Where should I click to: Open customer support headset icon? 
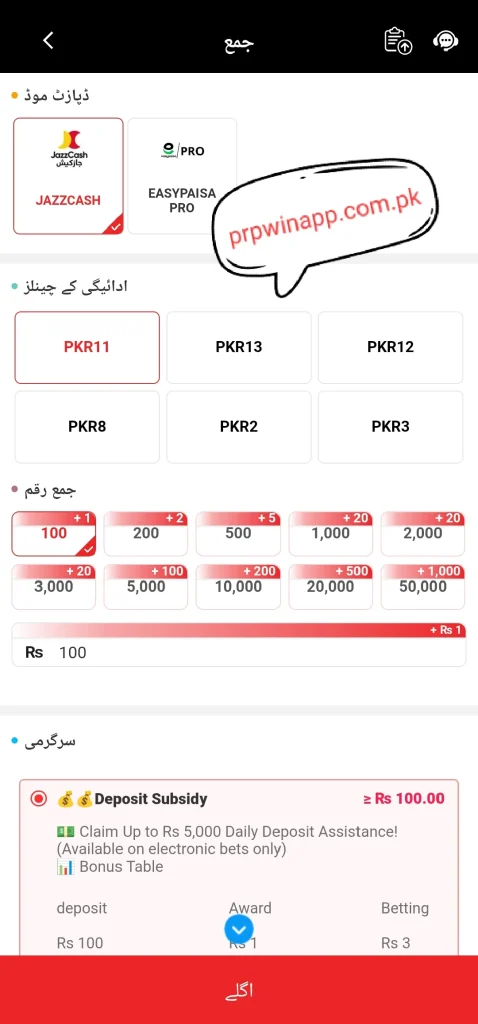click(x=445, y=41)
